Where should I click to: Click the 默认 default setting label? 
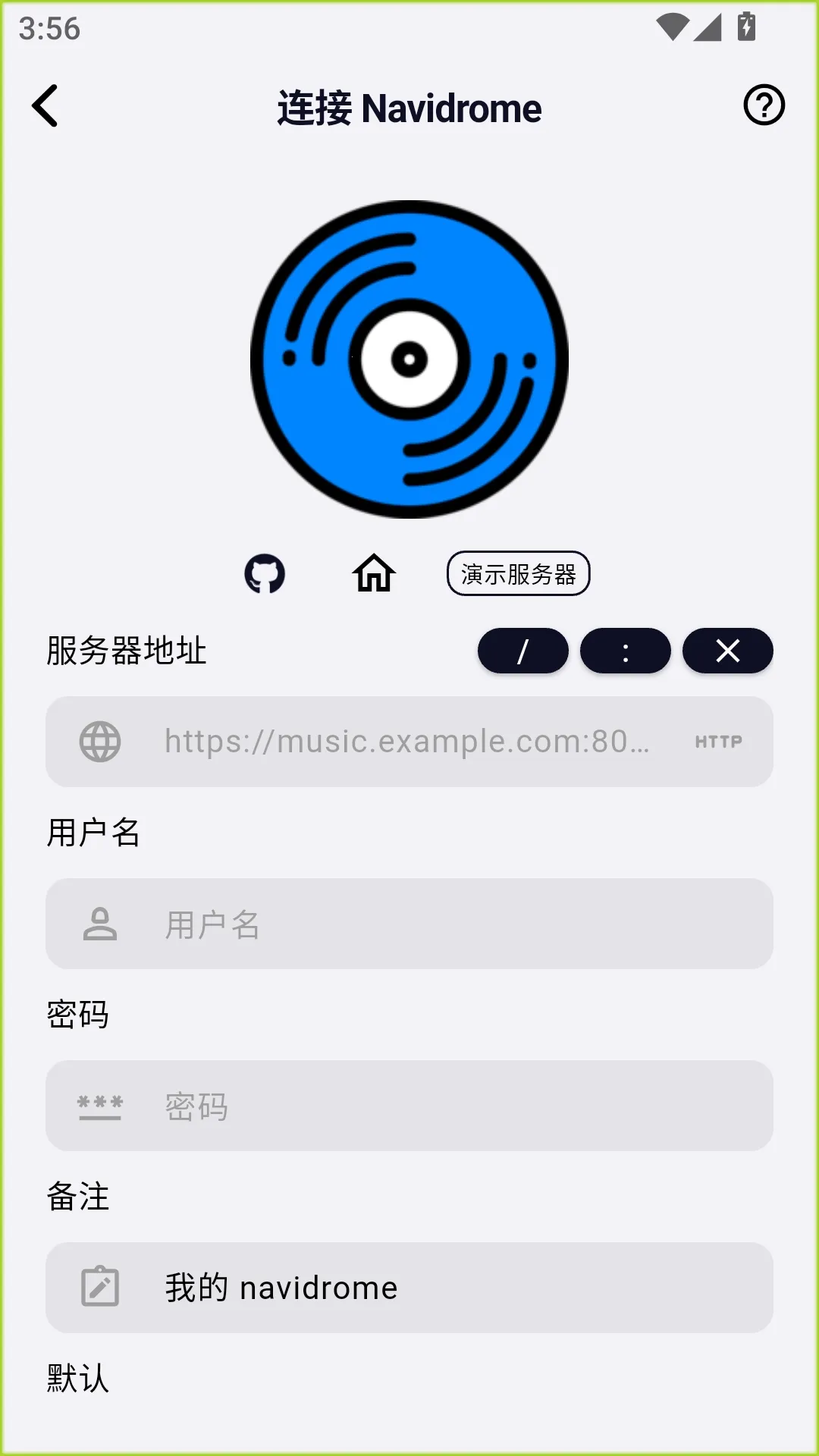pos(78,1380)
